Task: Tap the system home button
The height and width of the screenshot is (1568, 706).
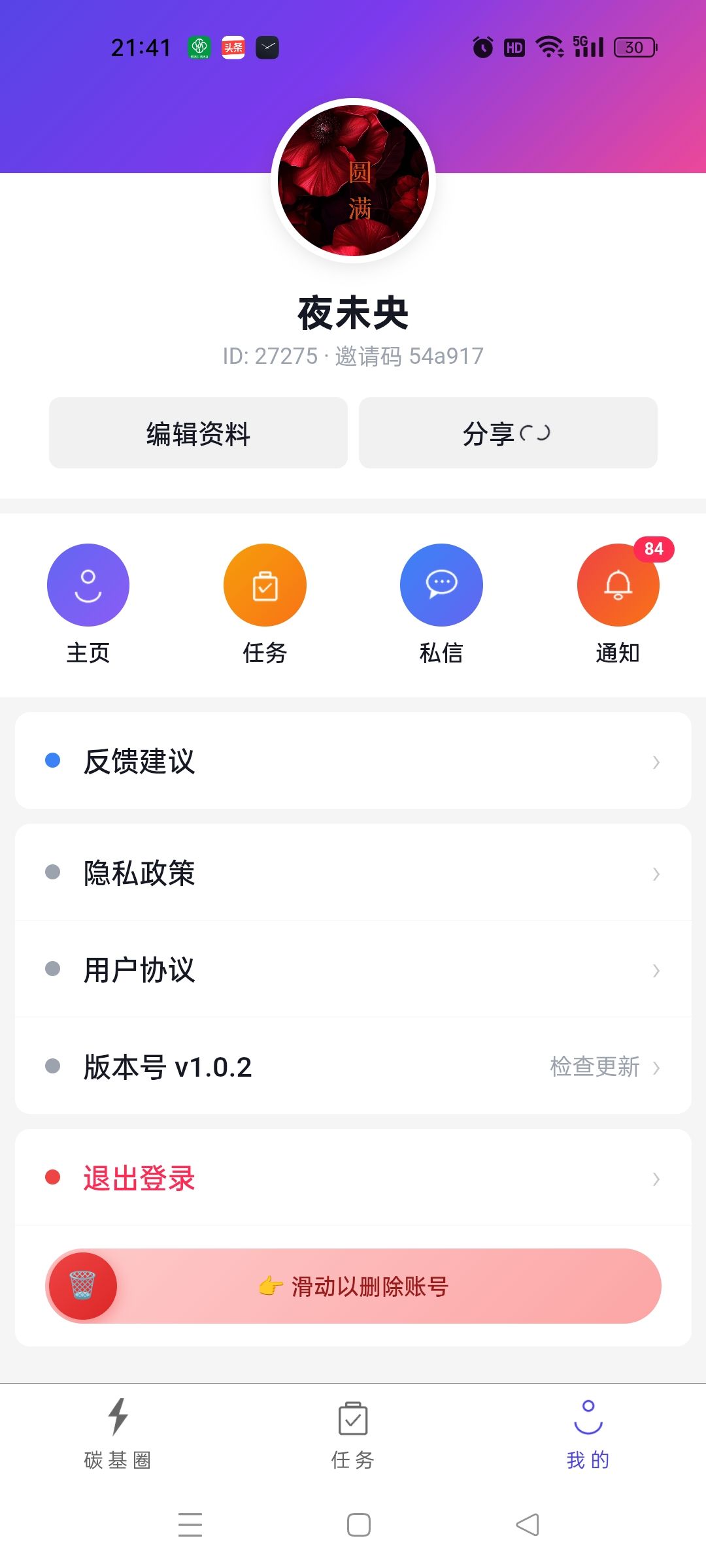Action: click(359, 1525)
